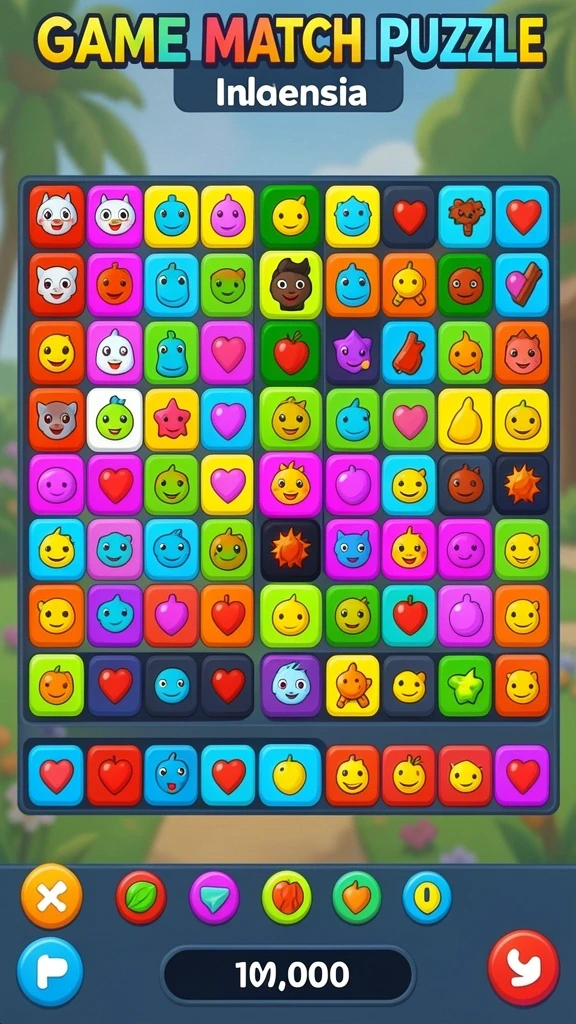Choose the purple star creature tile
This screenshot has width=576, height=1024.
pos(353,353)
